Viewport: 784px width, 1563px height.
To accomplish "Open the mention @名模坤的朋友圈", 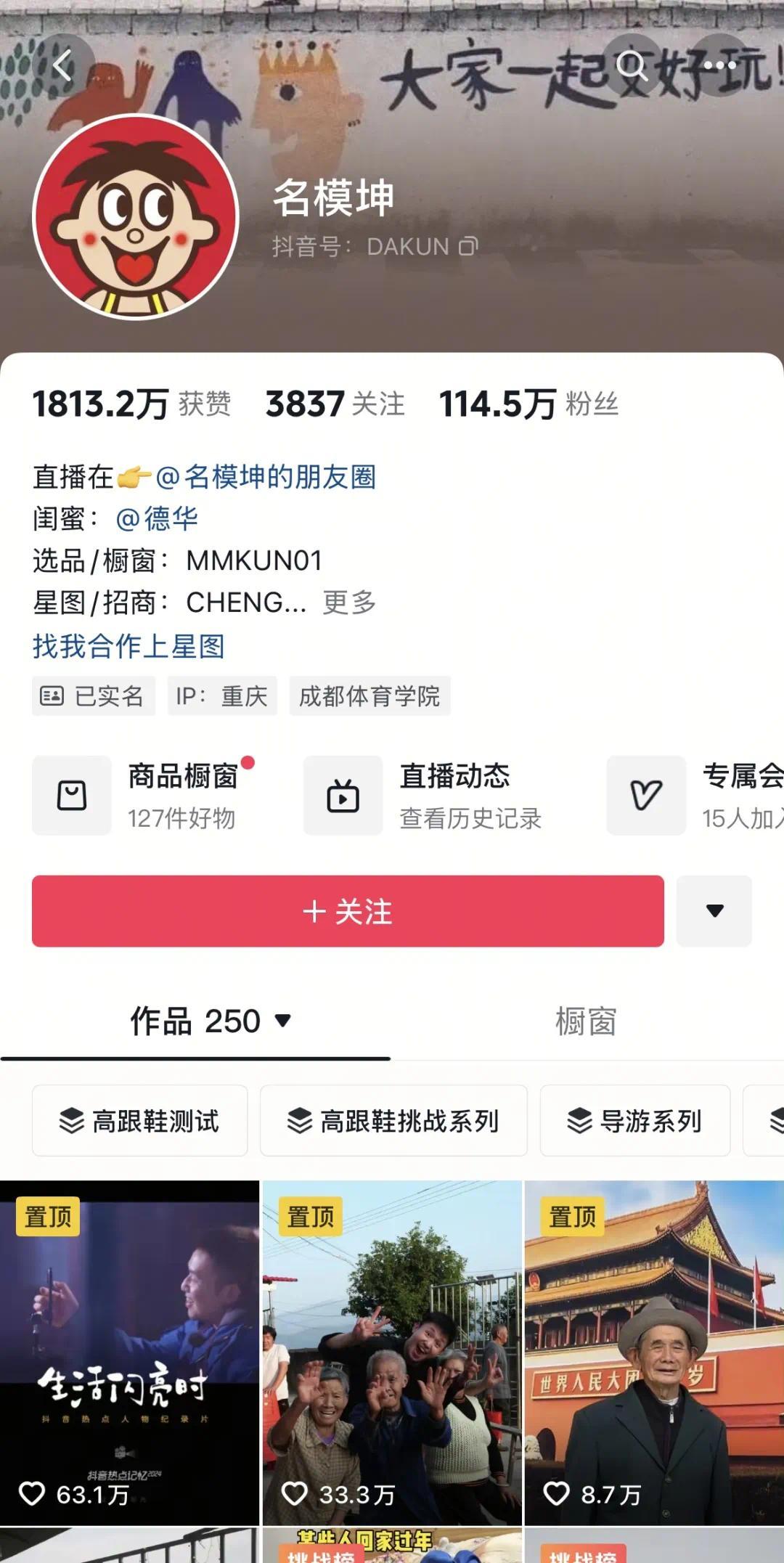I will pos(266,477).
